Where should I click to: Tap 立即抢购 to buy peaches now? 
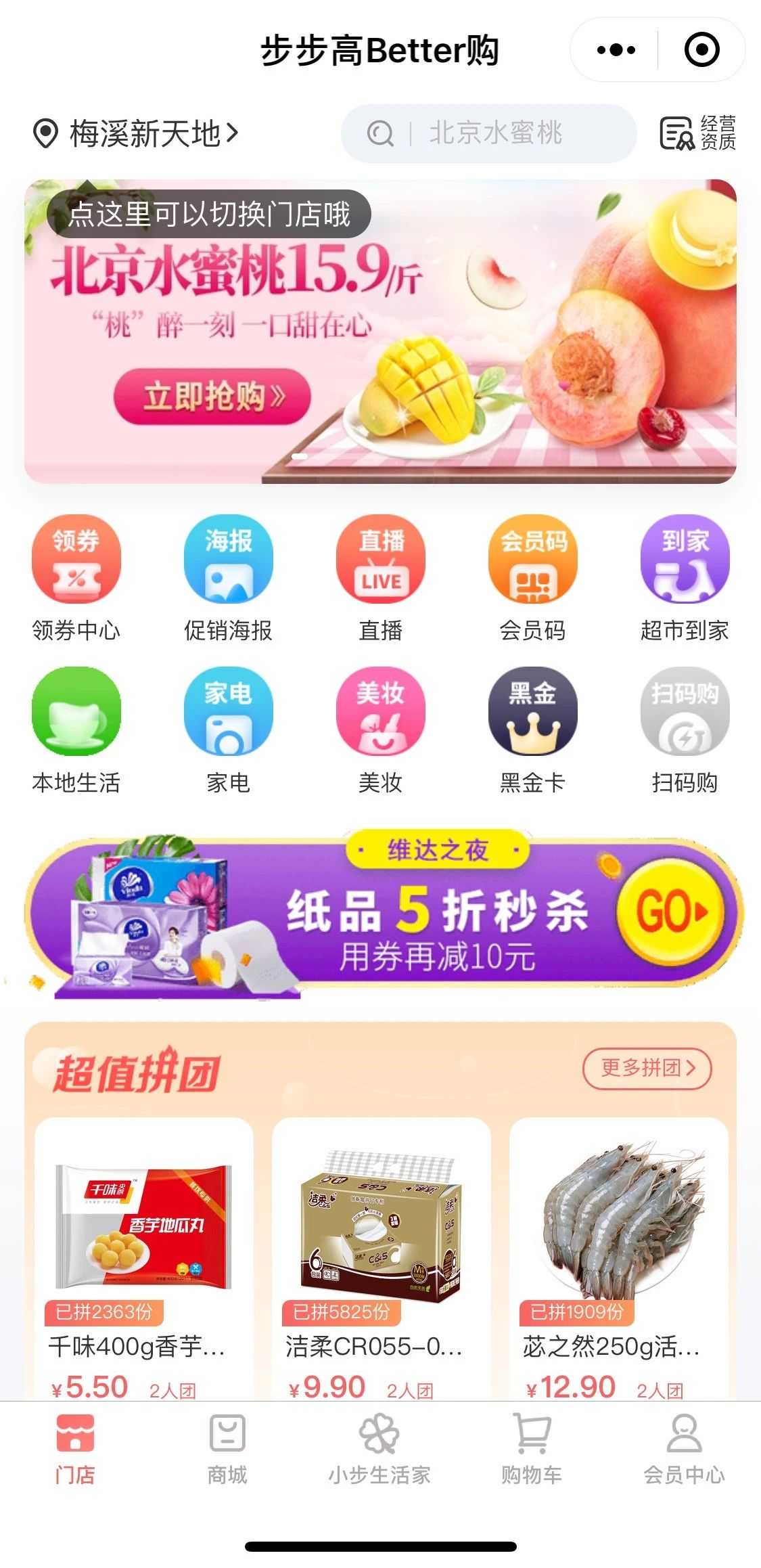(x=212, y=397)
